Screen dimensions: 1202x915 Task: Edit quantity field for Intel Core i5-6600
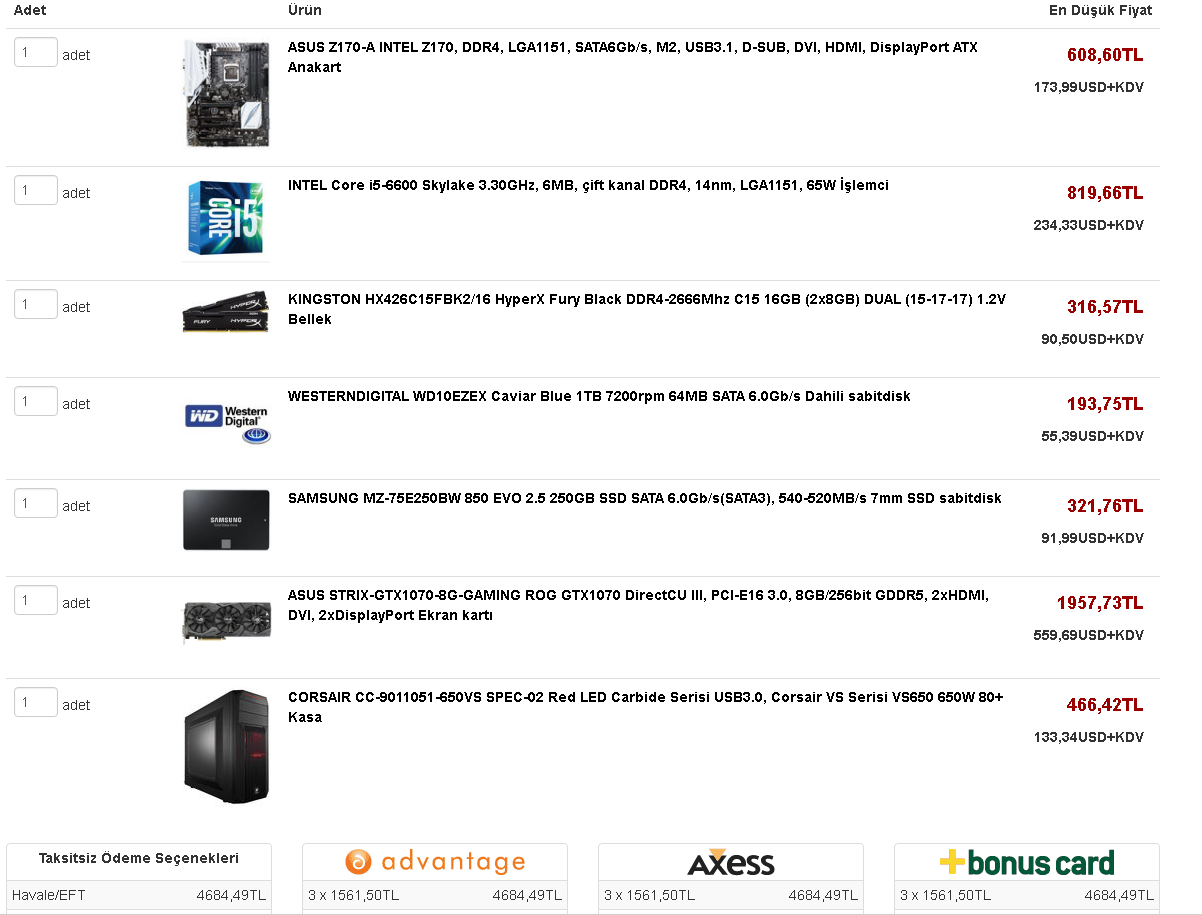click(36, 191)
